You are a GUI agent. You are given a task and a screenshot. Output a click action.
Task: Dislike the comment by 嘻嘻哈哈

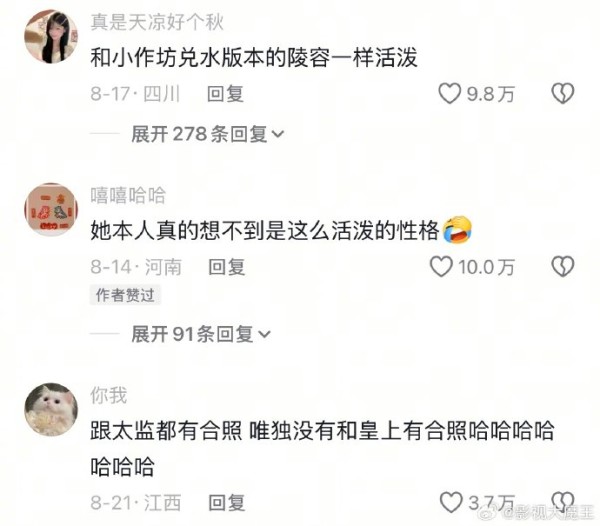click(x=562, y=267)
